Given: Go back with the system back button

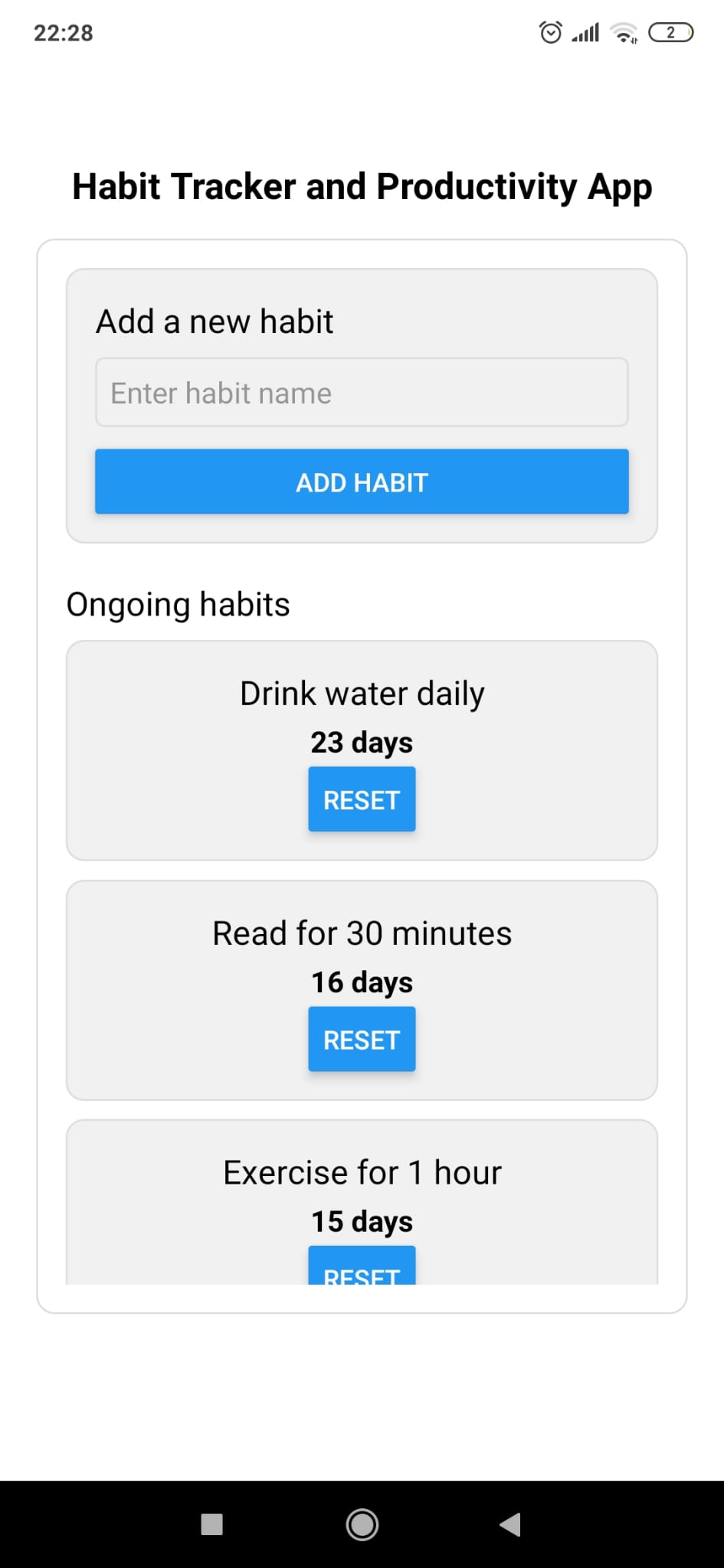Looking at the screenshot, I should 510,1524.
